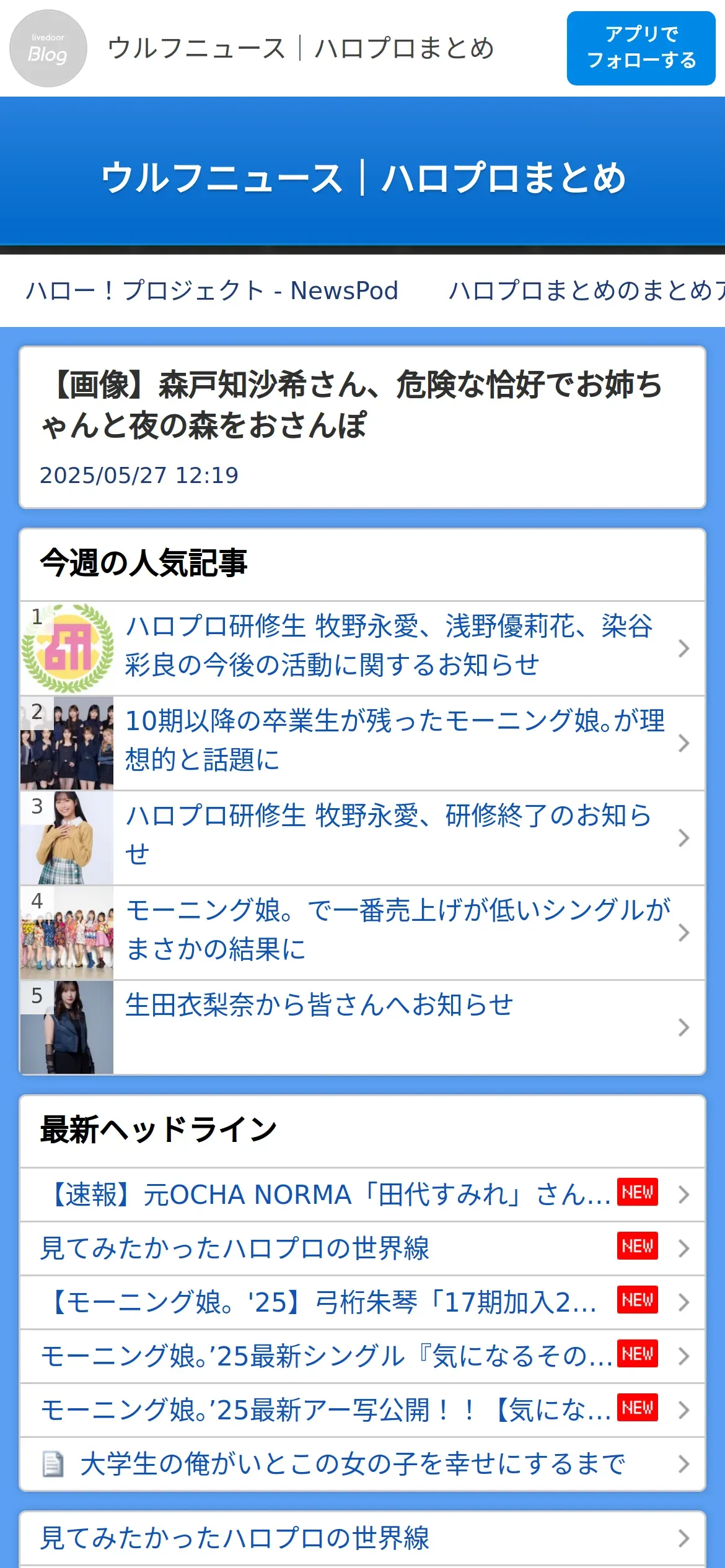The image size is (725, 1568).
Task: Read the 森戸知沙希さん article card
Action: pos(362,427)
